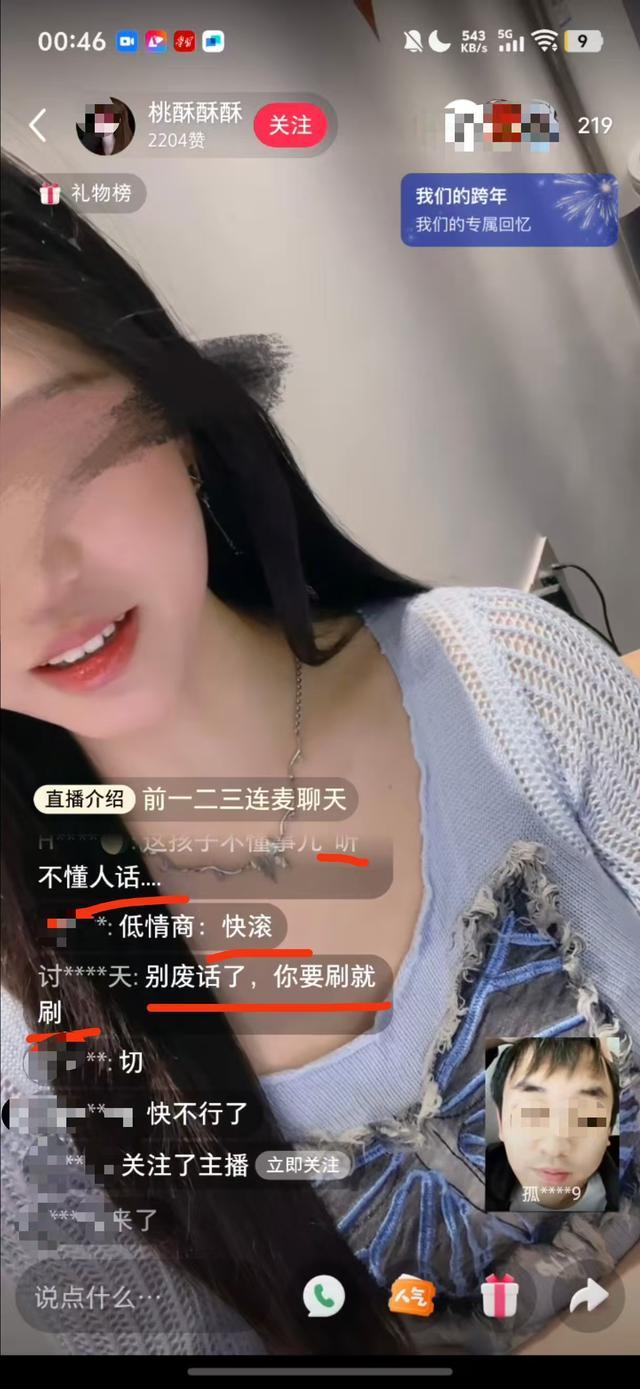The height and width of the screenshot is (1389, 640).
Task: Share this livestream
Action: click(588, 1297)
